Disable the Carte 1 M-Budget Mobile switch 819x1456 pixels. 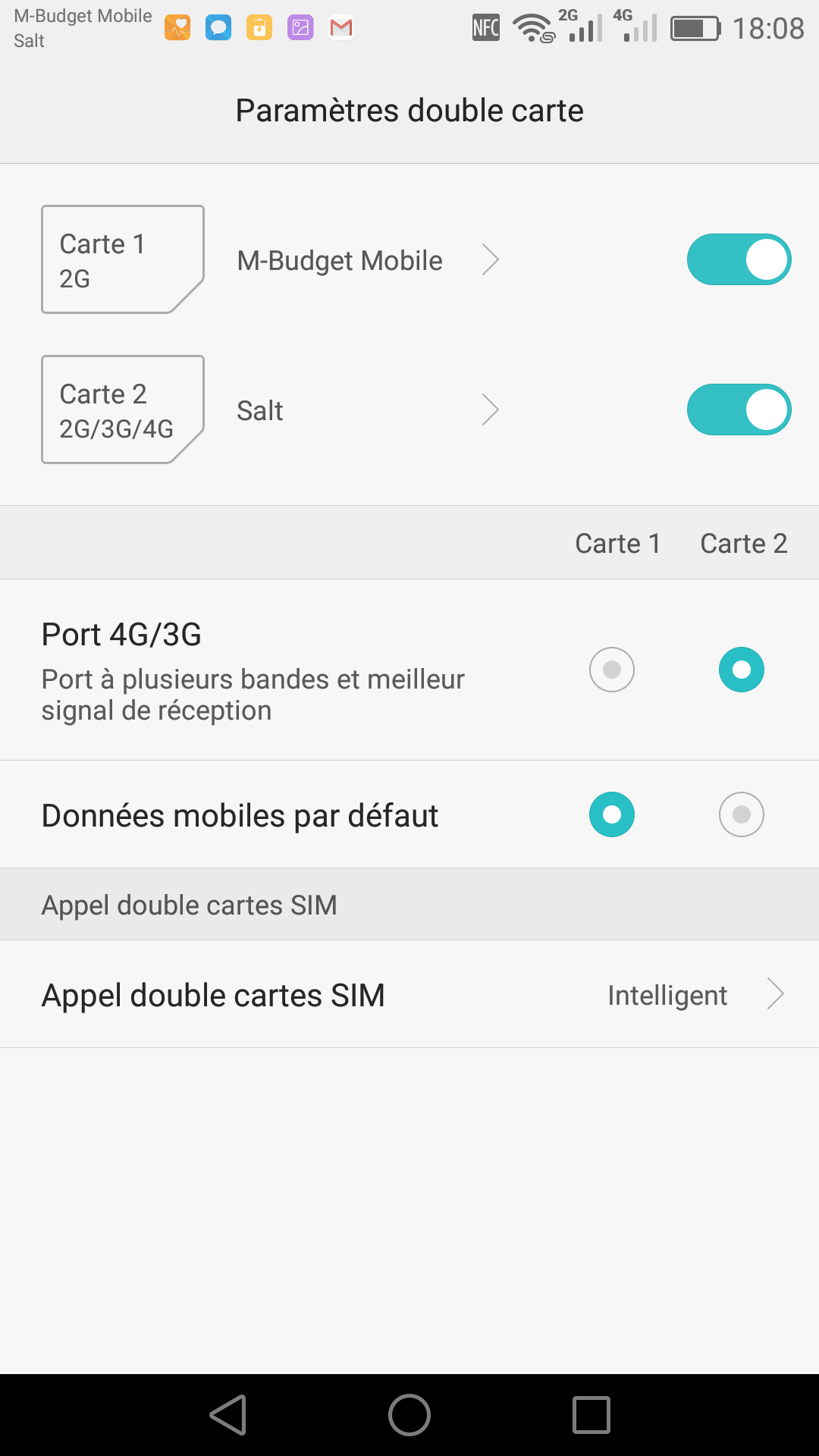739,259
